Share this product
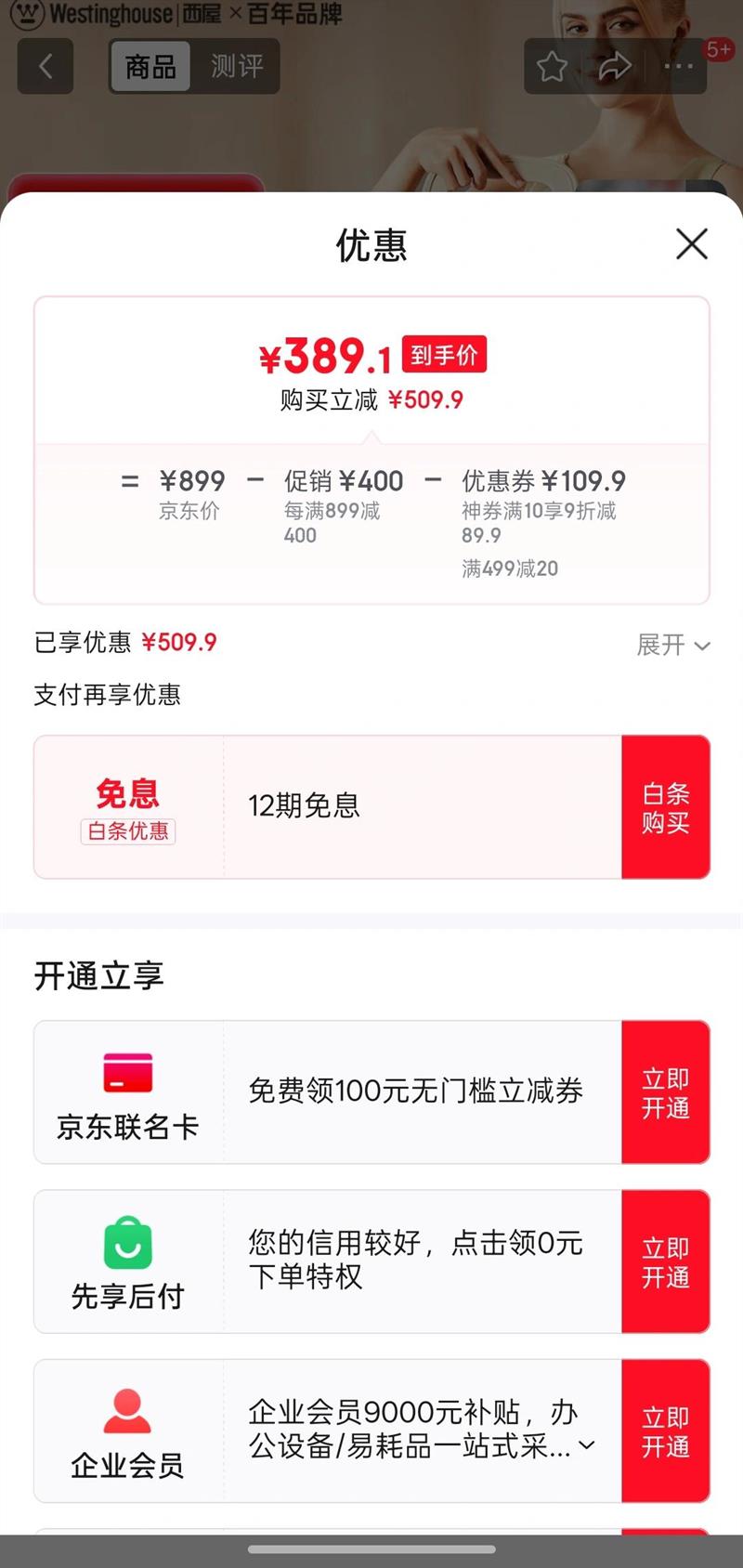This screenshot has height=1568, width=743. click(614, 66)
